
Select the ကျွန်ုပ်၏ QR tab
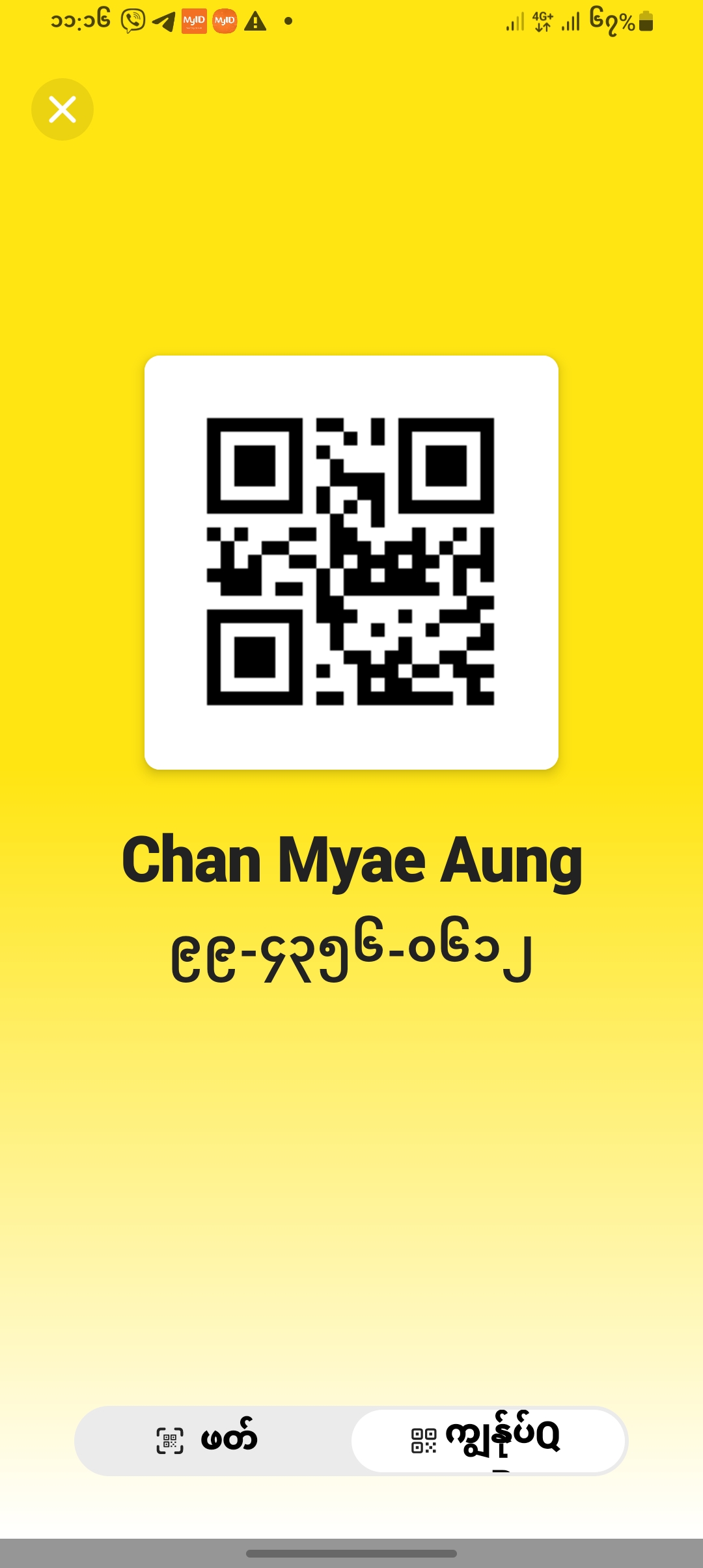[x=488, y=1440]
